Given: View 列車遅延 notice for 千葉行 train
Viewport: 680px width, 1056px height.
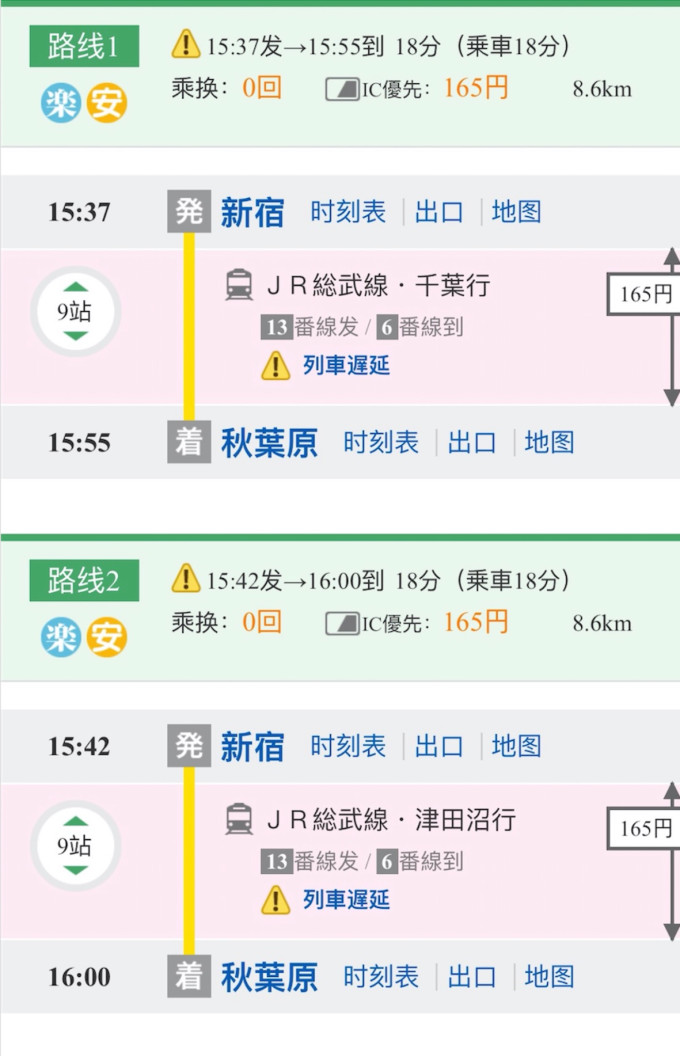Looking at the screenshot, I should tap(345, 366).
